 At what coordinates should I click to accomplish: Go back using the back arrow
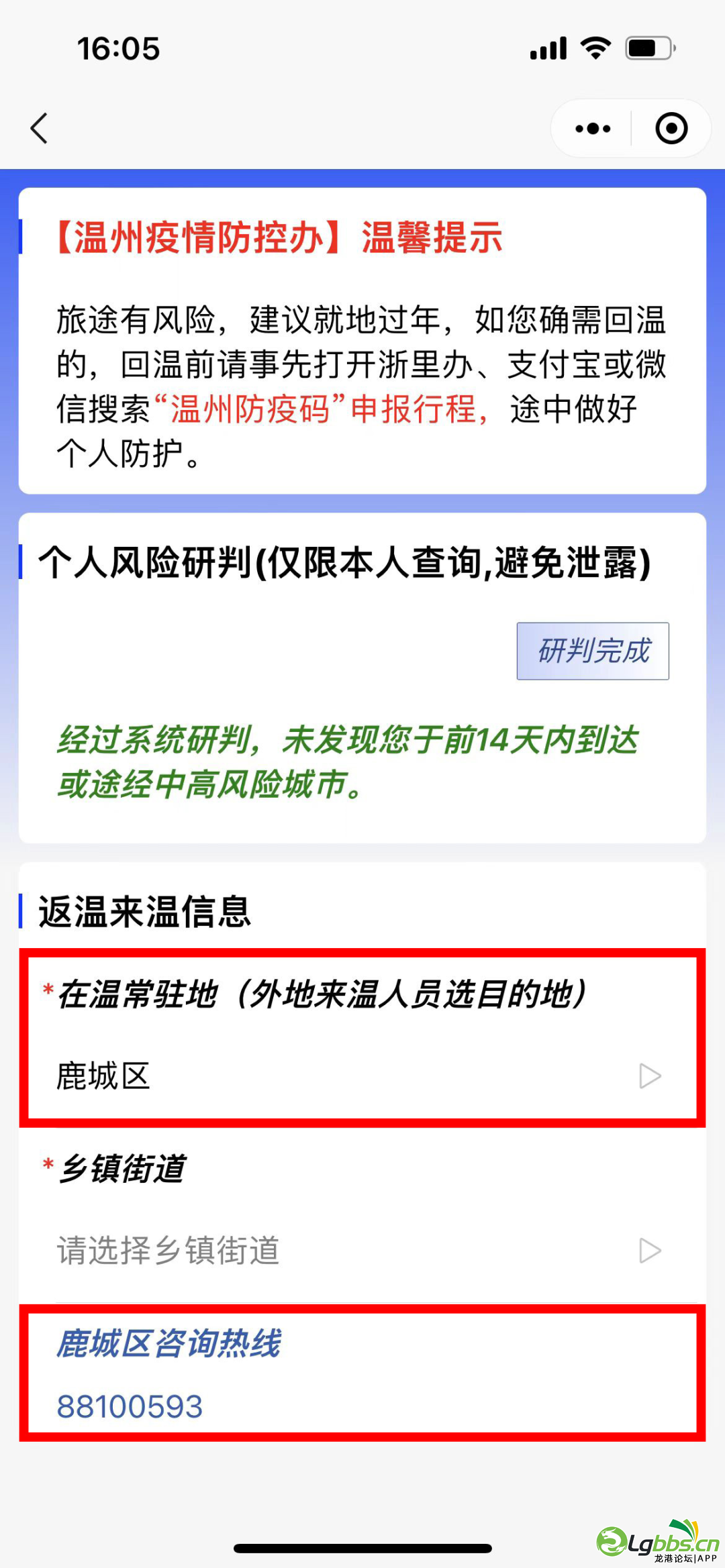(x=40, y=128)
